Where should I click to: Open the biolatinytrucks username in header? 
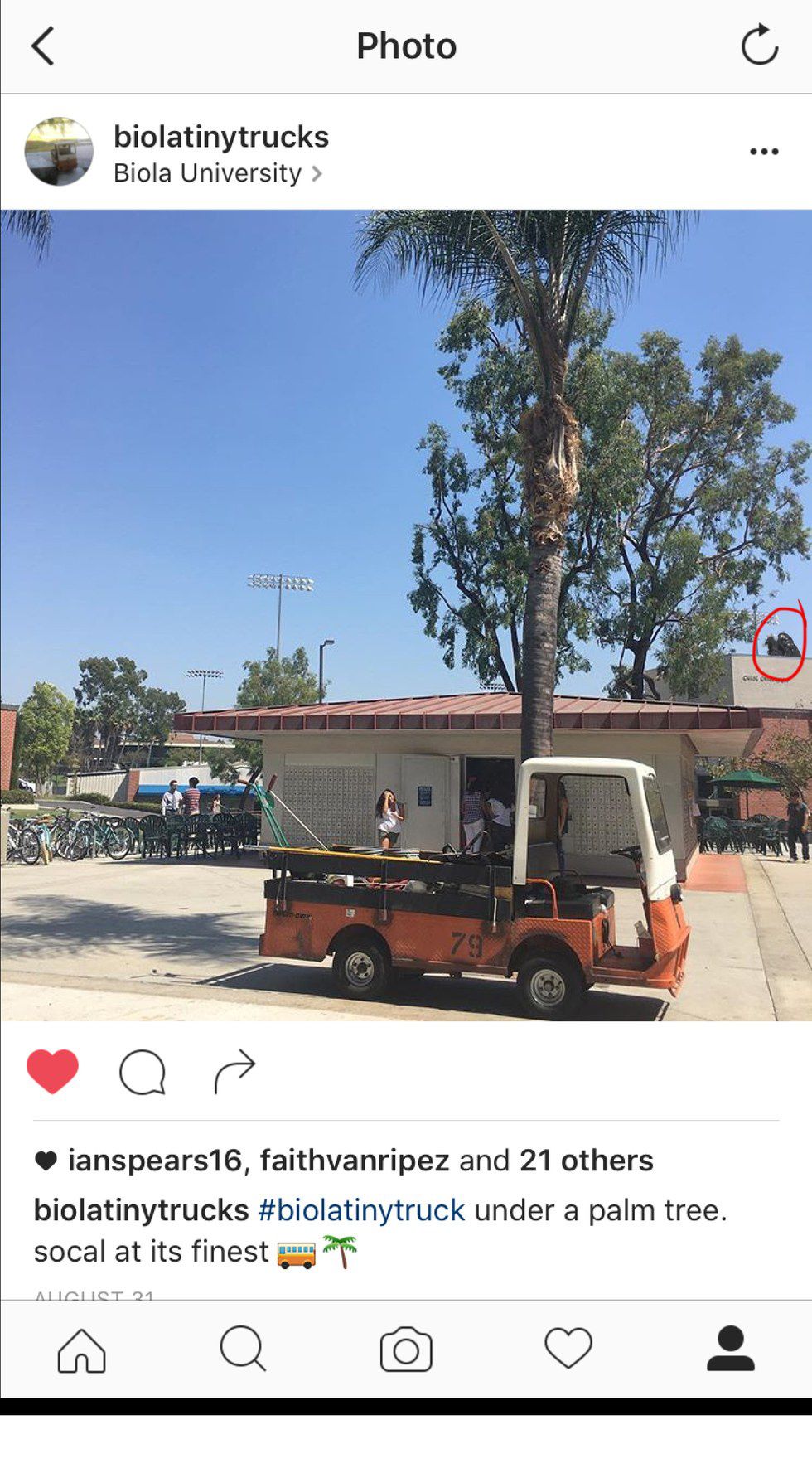(221, 137)
